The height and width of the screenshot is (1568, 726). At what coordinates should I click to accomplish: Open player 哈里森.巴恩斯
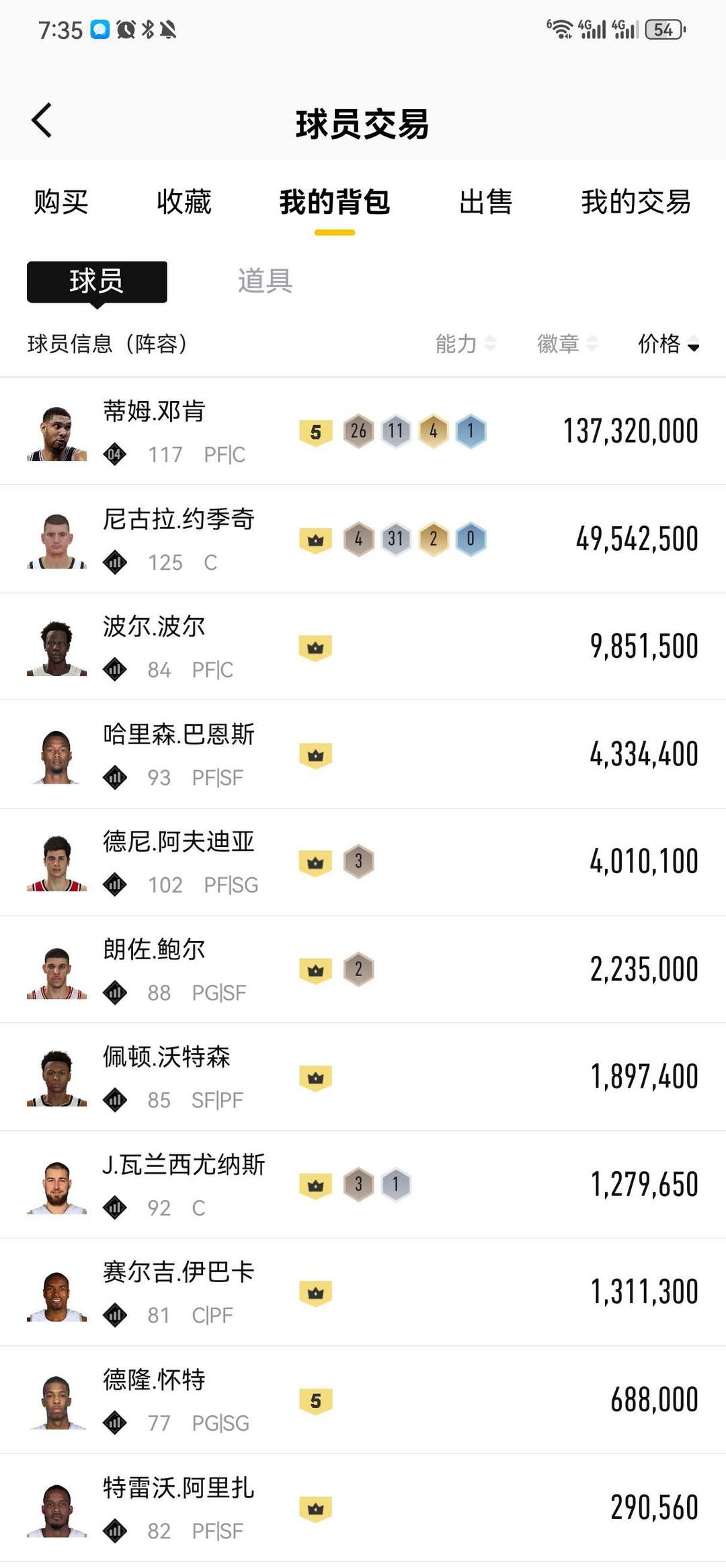pyautogui.click(x=363, y=754)
